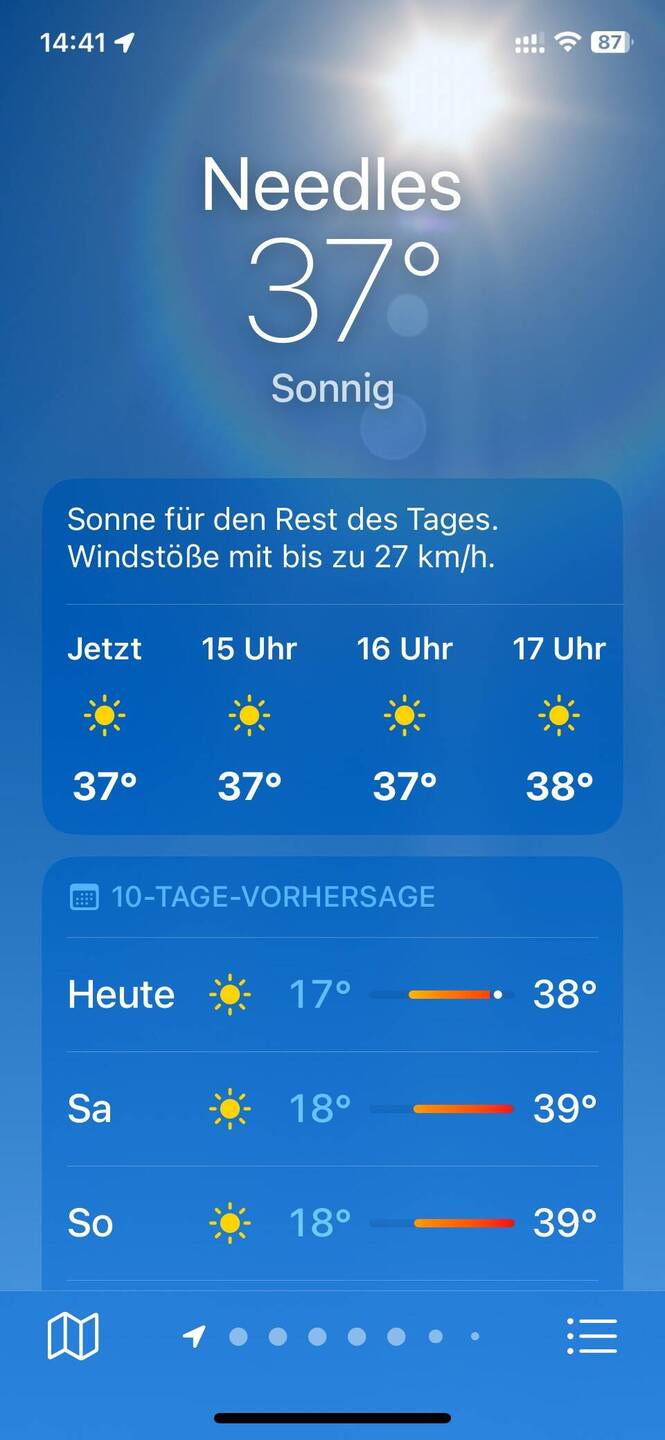
Task: Open the weather map view
Action: 73,1336
